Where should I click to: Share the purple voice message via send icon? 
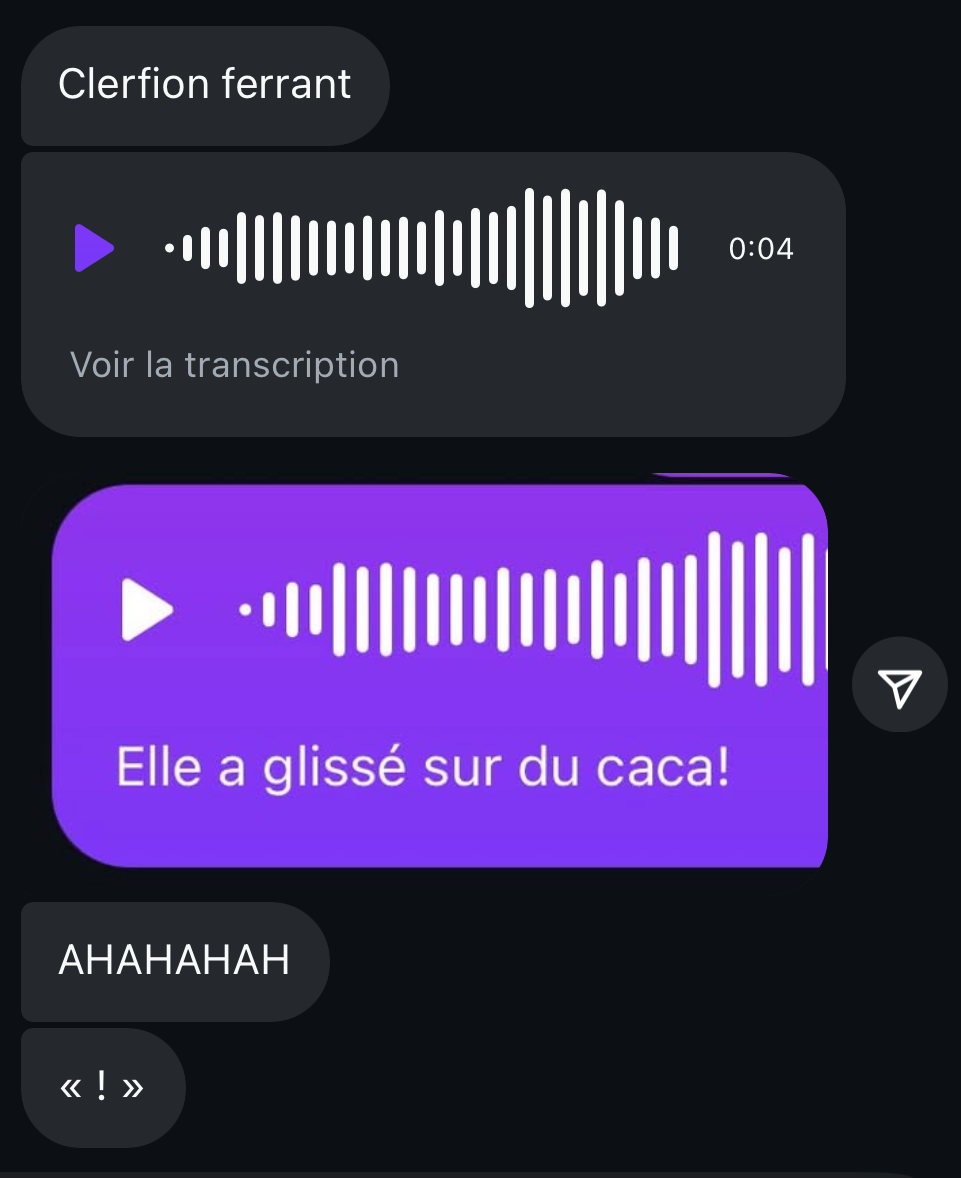[x=899, y=686]
